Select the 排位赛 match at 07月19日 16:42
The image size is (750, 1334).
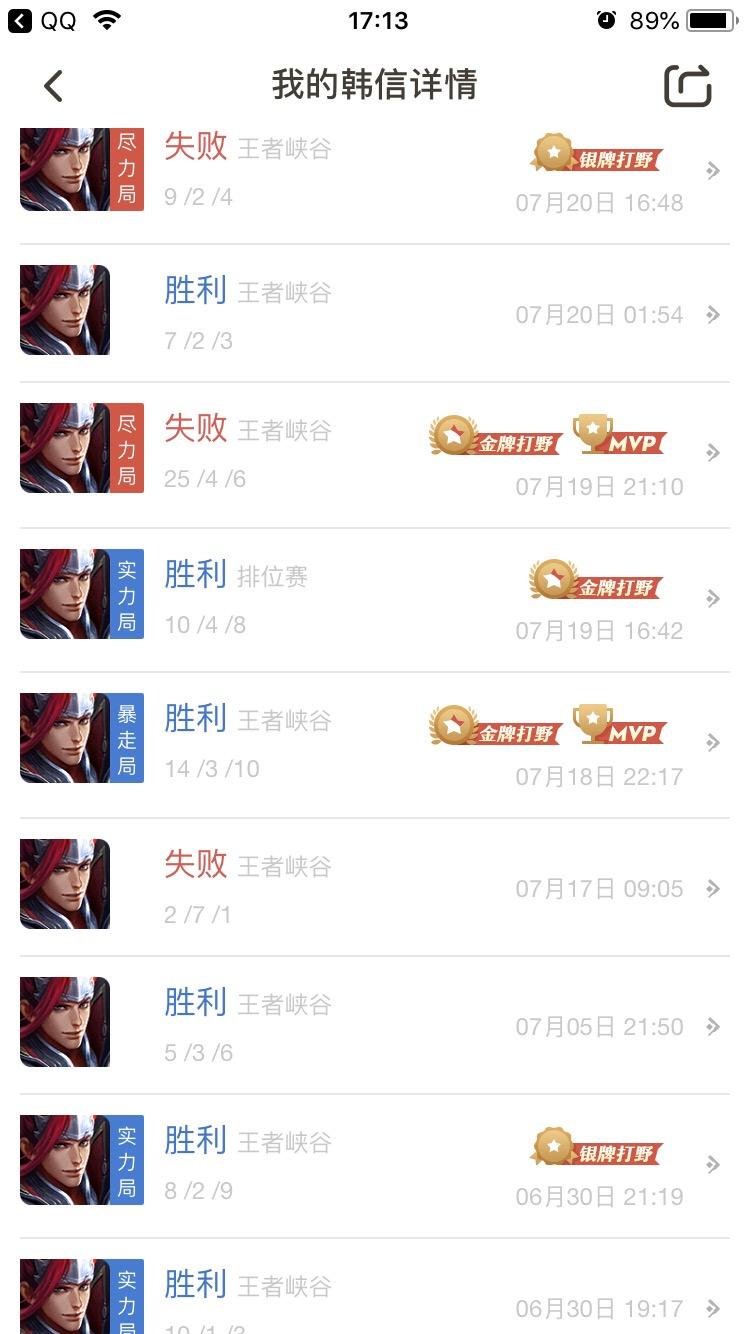click(374, 599)
